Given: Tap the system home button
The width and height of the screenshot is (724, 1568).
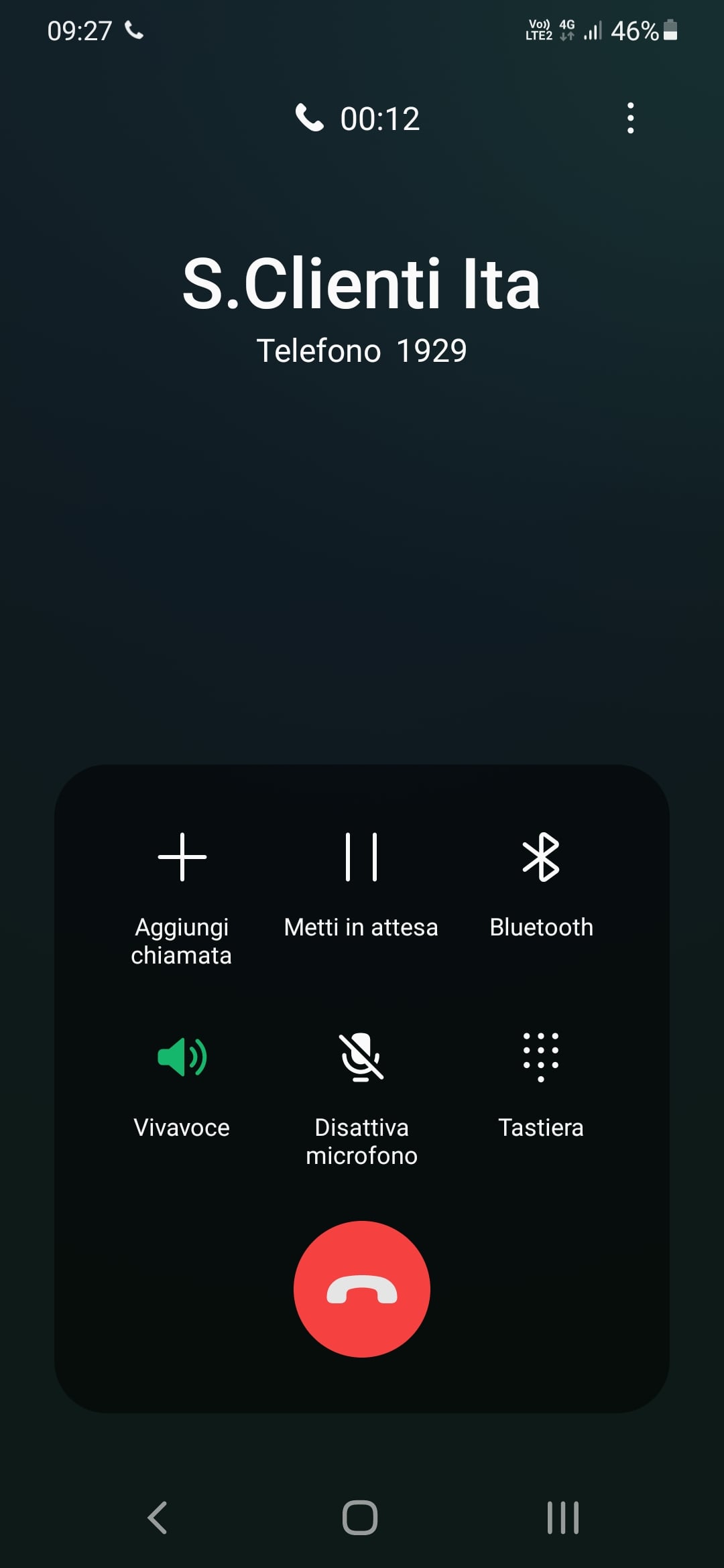Looking at the screenshot, I should click(x=360, y=1518).
